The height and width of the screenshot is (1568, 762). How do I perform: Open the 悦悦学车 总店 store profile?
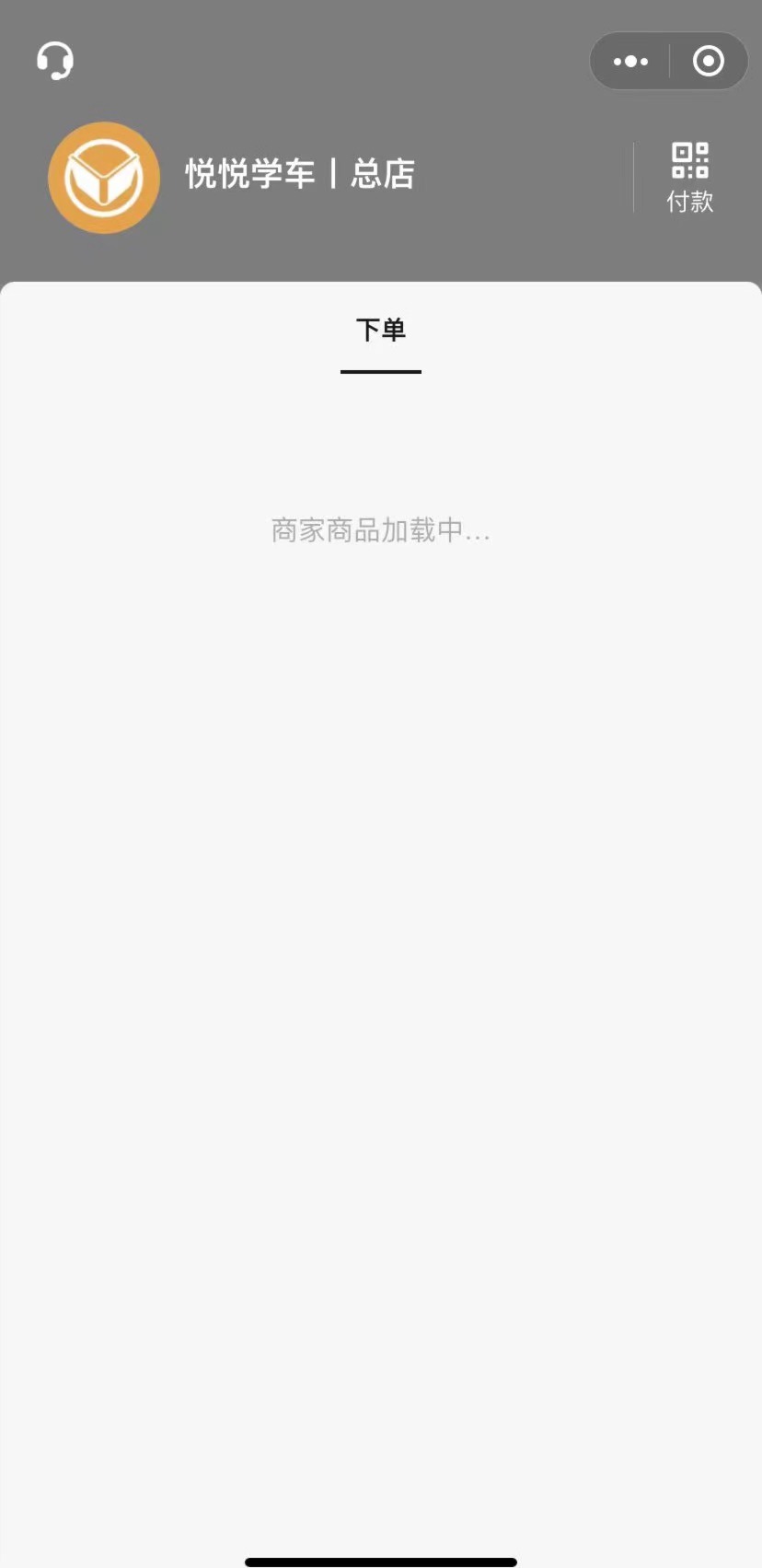(x=300, y=174)
